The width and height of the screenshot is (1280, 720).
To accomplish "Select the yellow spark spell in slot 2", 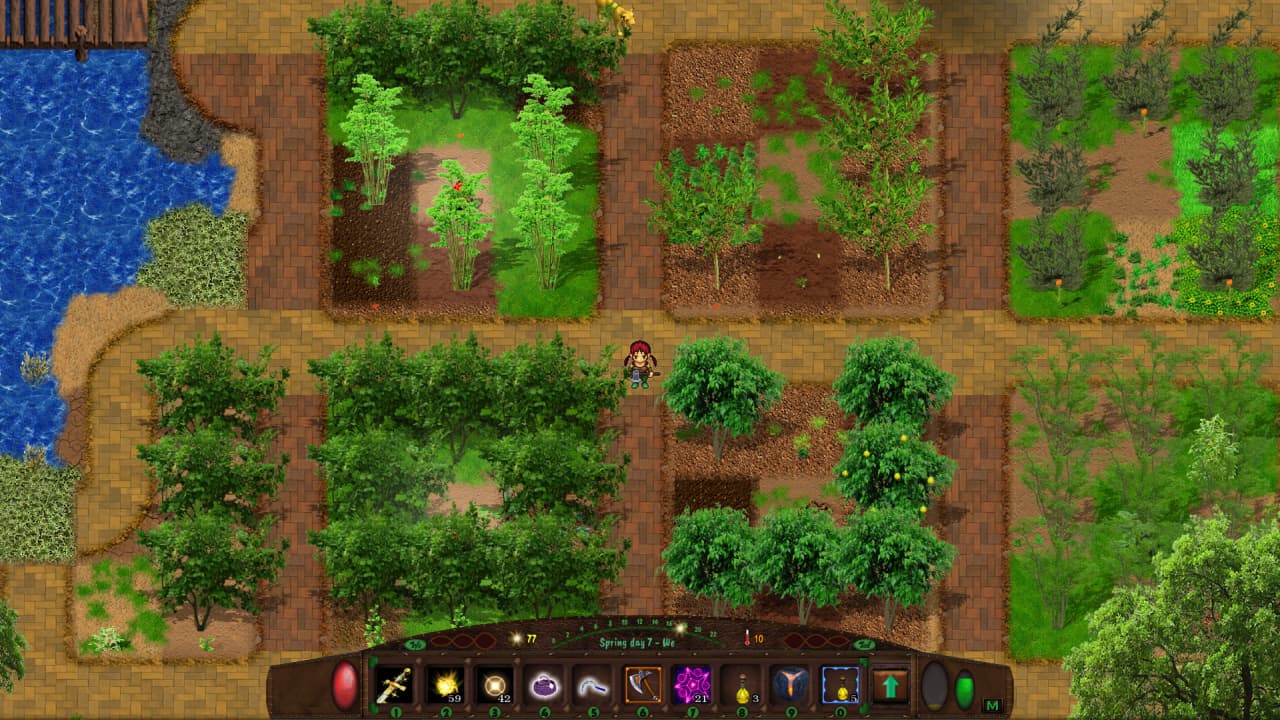I will (x=443, y=685).
